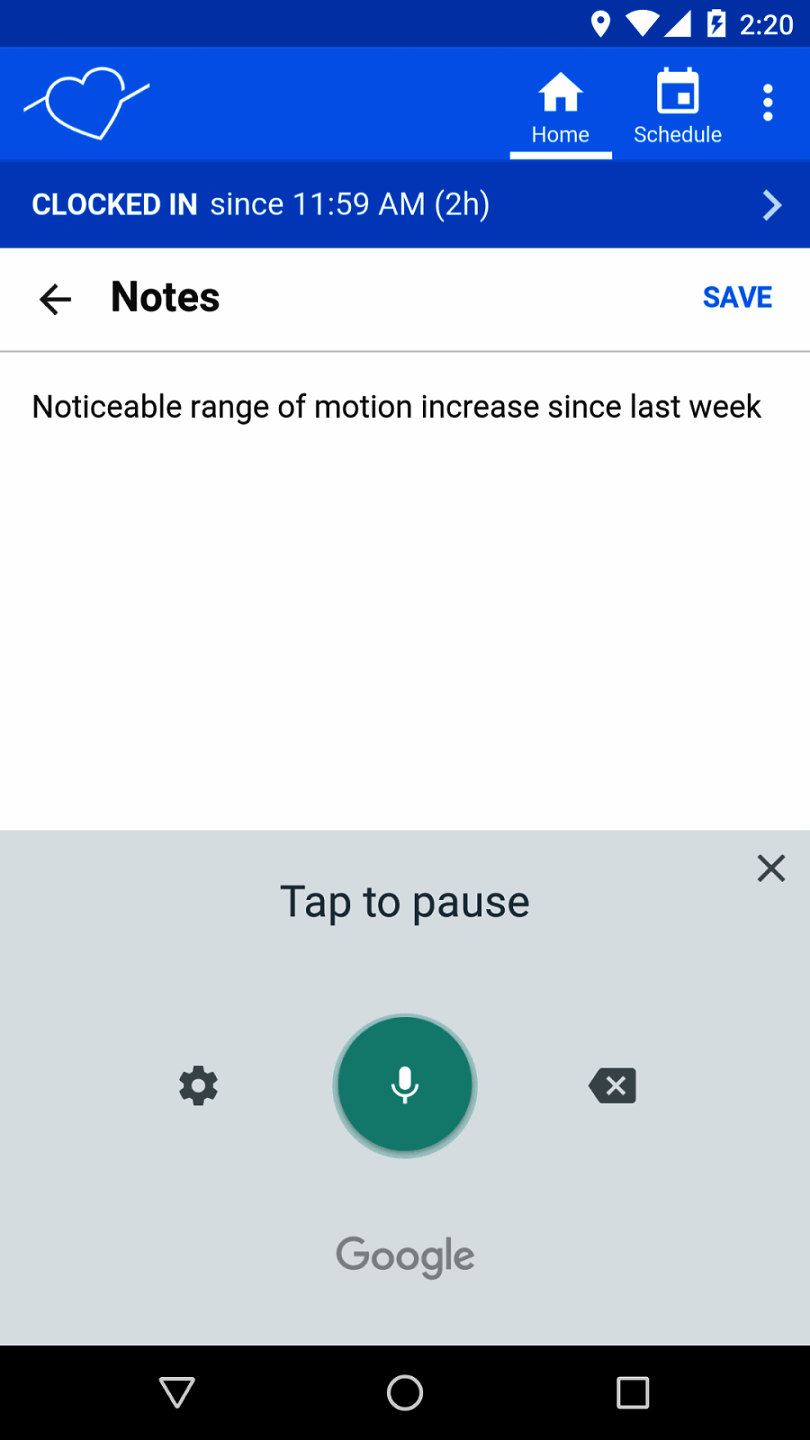The width and height of the screenshot is (810, 1440).
Task: Tap the Home circle navigation button
Action: click(405, 1393)
